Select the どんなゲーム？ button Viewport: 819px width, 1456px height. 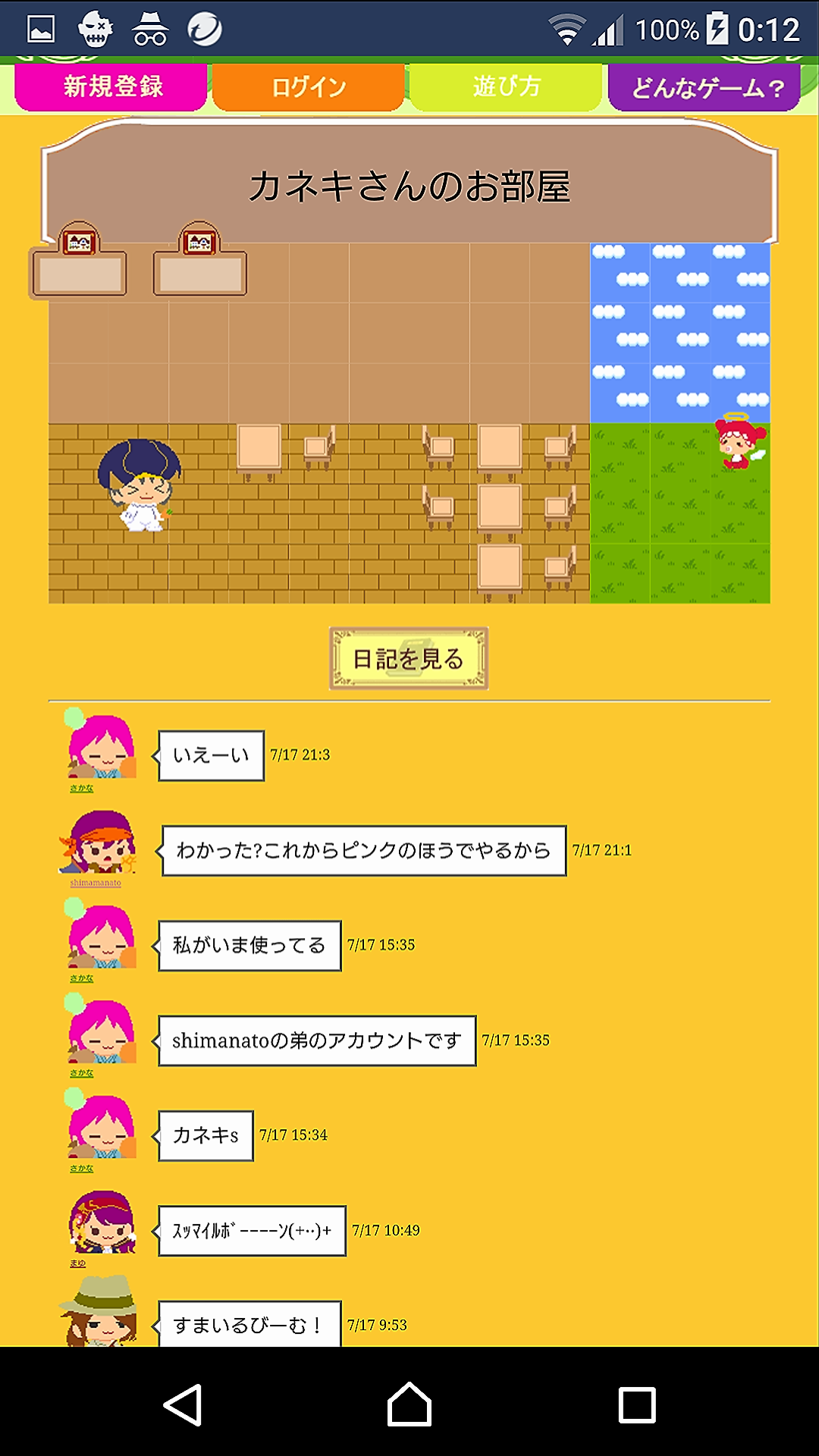click(x=705, y=88)
